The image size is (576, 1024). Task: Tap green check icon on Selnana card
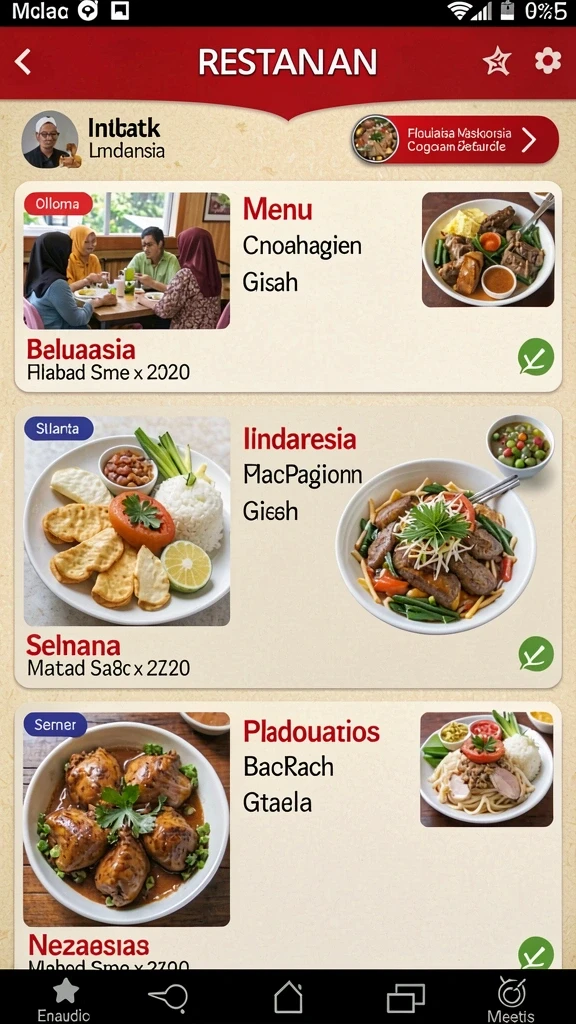click(x=536, y=654)
